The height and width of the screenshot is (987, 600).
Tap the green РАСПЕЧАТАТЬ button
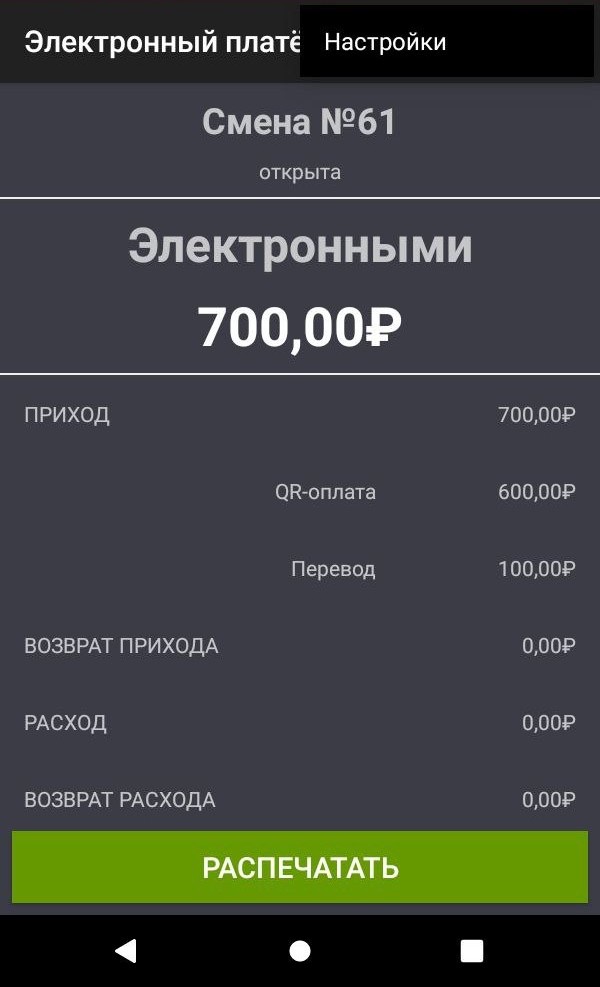[300, 867]
